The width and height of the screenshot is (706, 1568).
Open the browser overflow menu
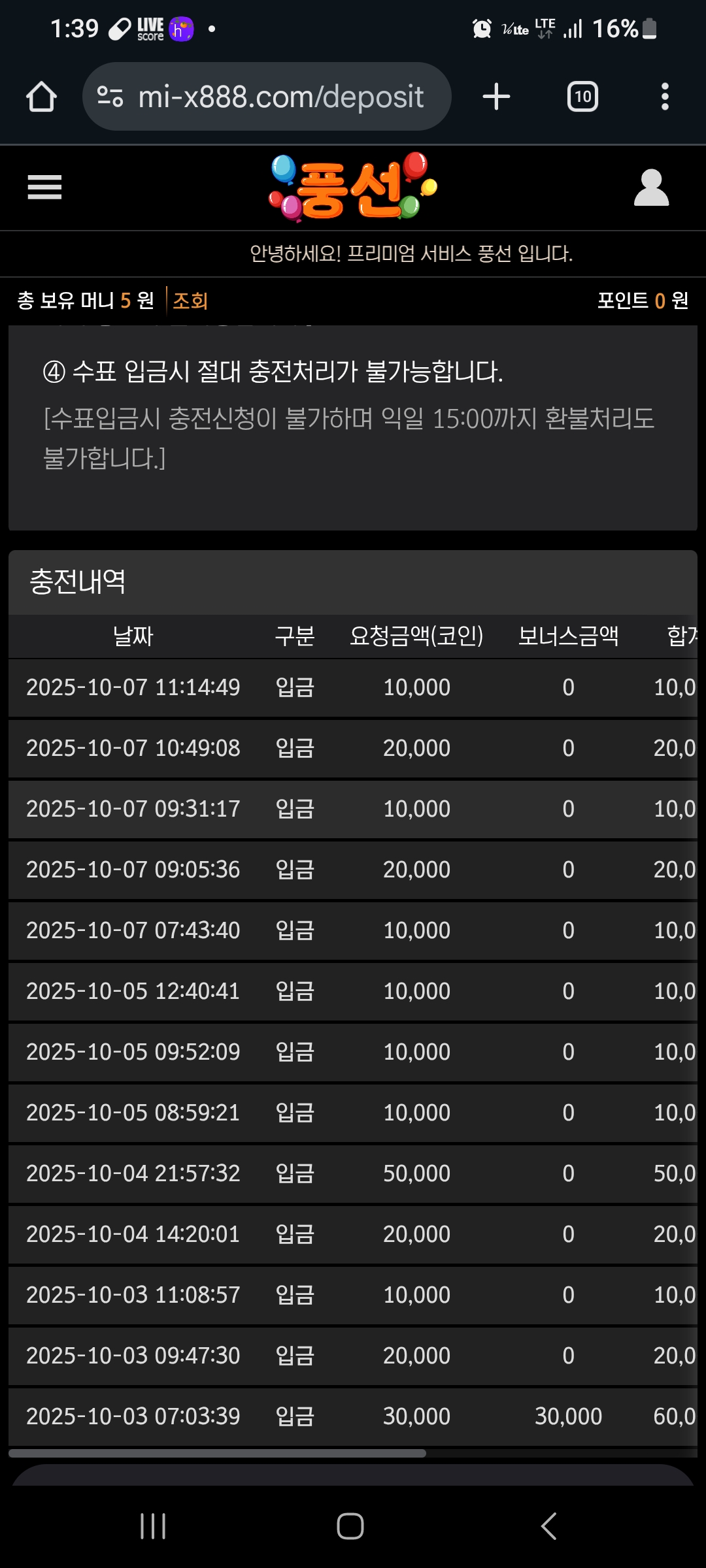(665, 97)
